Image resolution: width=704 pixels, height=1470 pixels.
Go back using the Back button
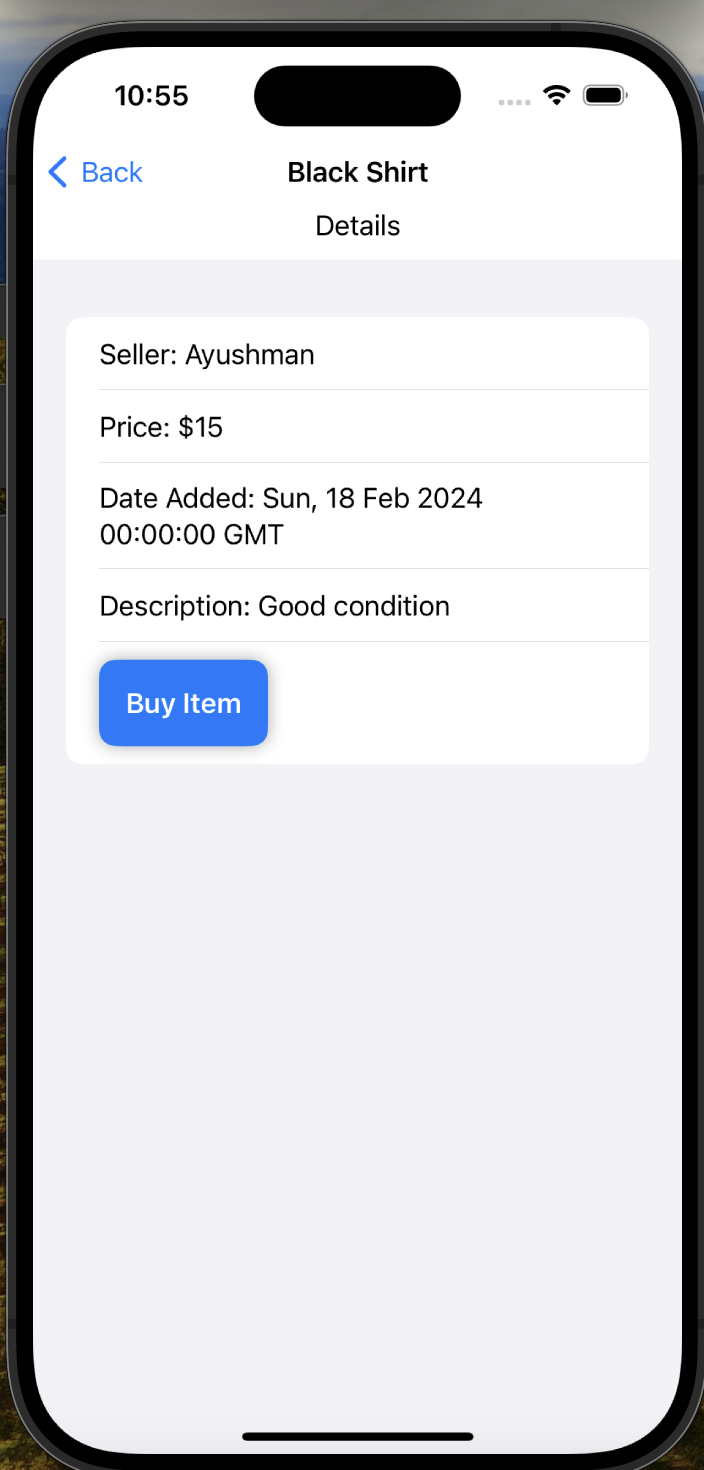pos(96,172)
